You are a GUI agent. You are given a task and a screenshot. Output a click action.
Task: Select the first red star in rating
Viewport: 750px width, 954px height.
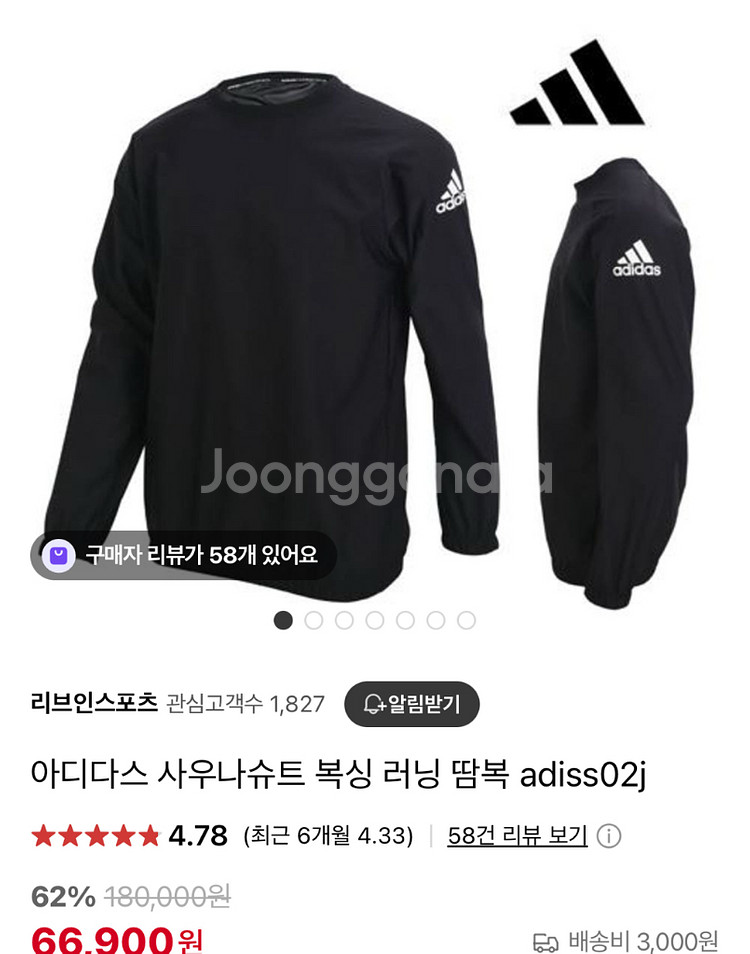pos(42,832)
